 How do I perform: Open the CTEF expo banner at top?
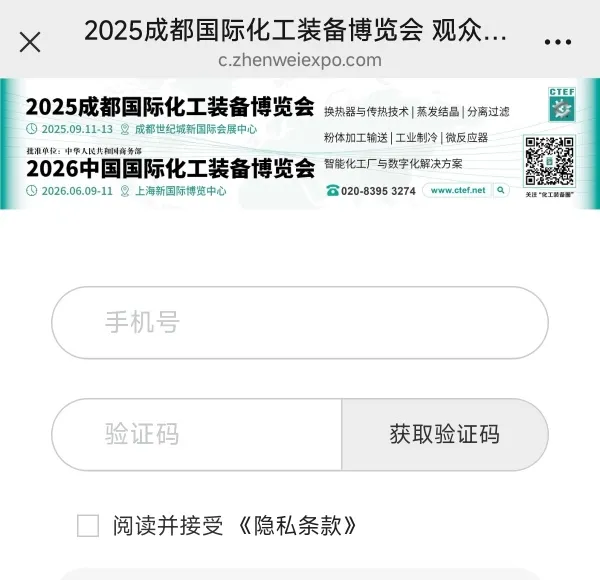[x=299, y=144]
